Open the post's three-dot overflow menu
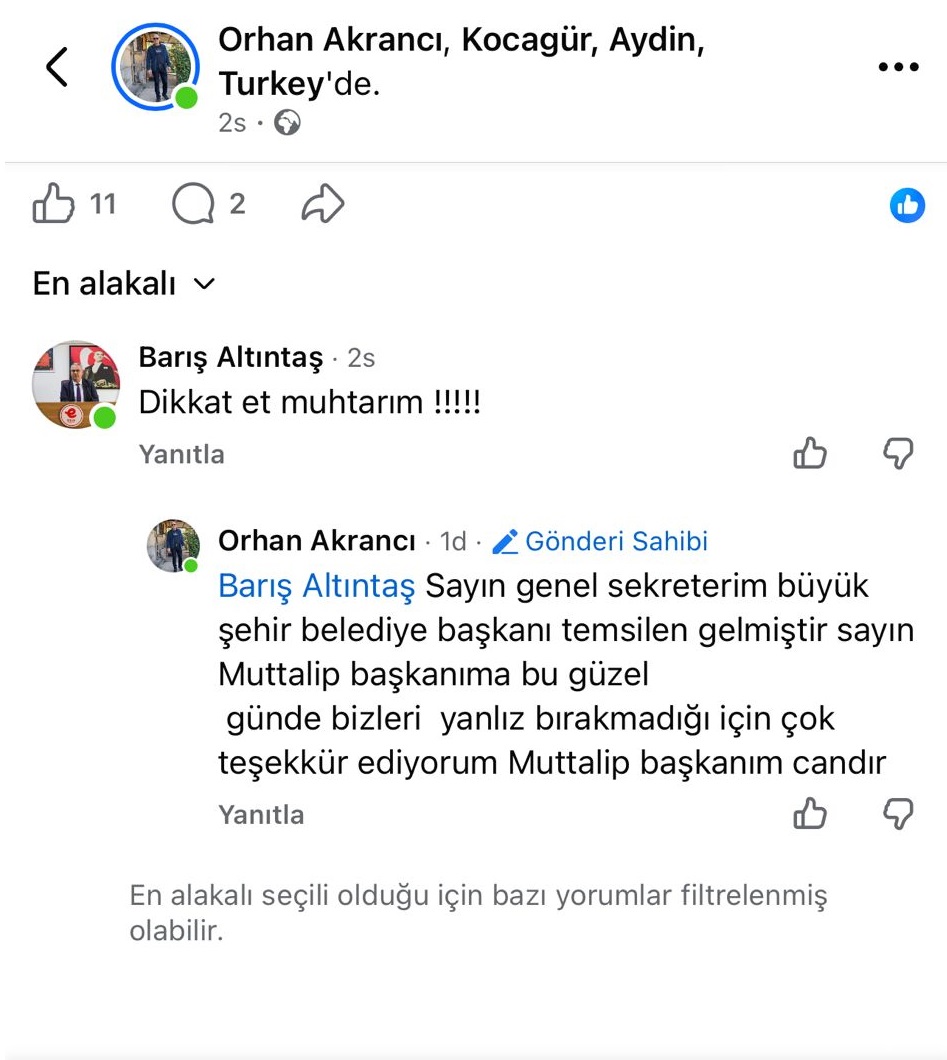The height and width of the screenshot is (1060, 947). pos(897,67)
